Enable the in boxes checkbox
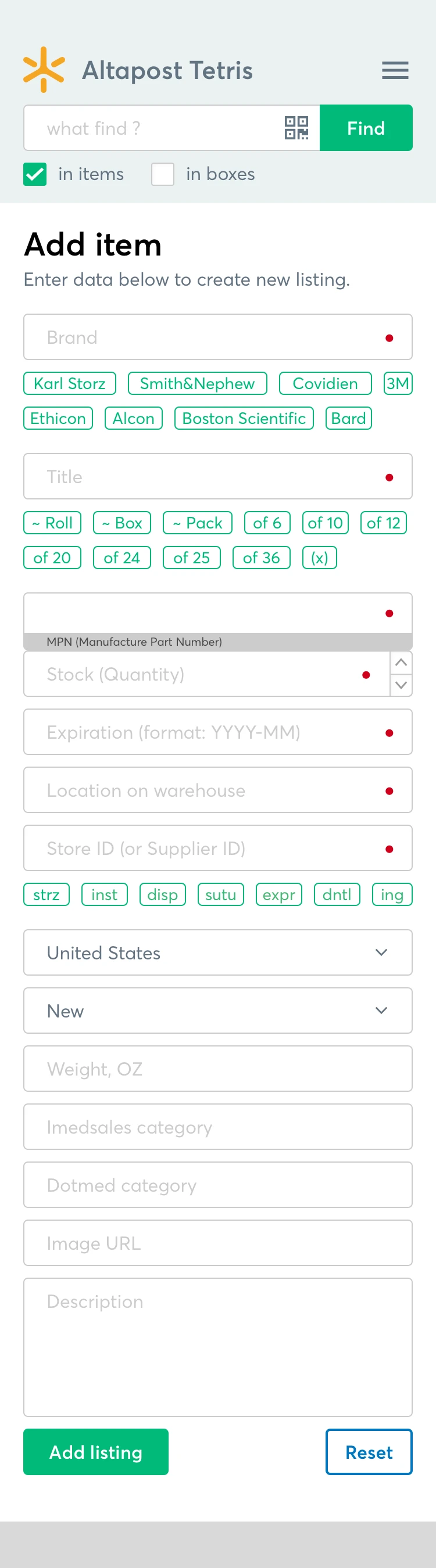 click(x=163, y=174)
